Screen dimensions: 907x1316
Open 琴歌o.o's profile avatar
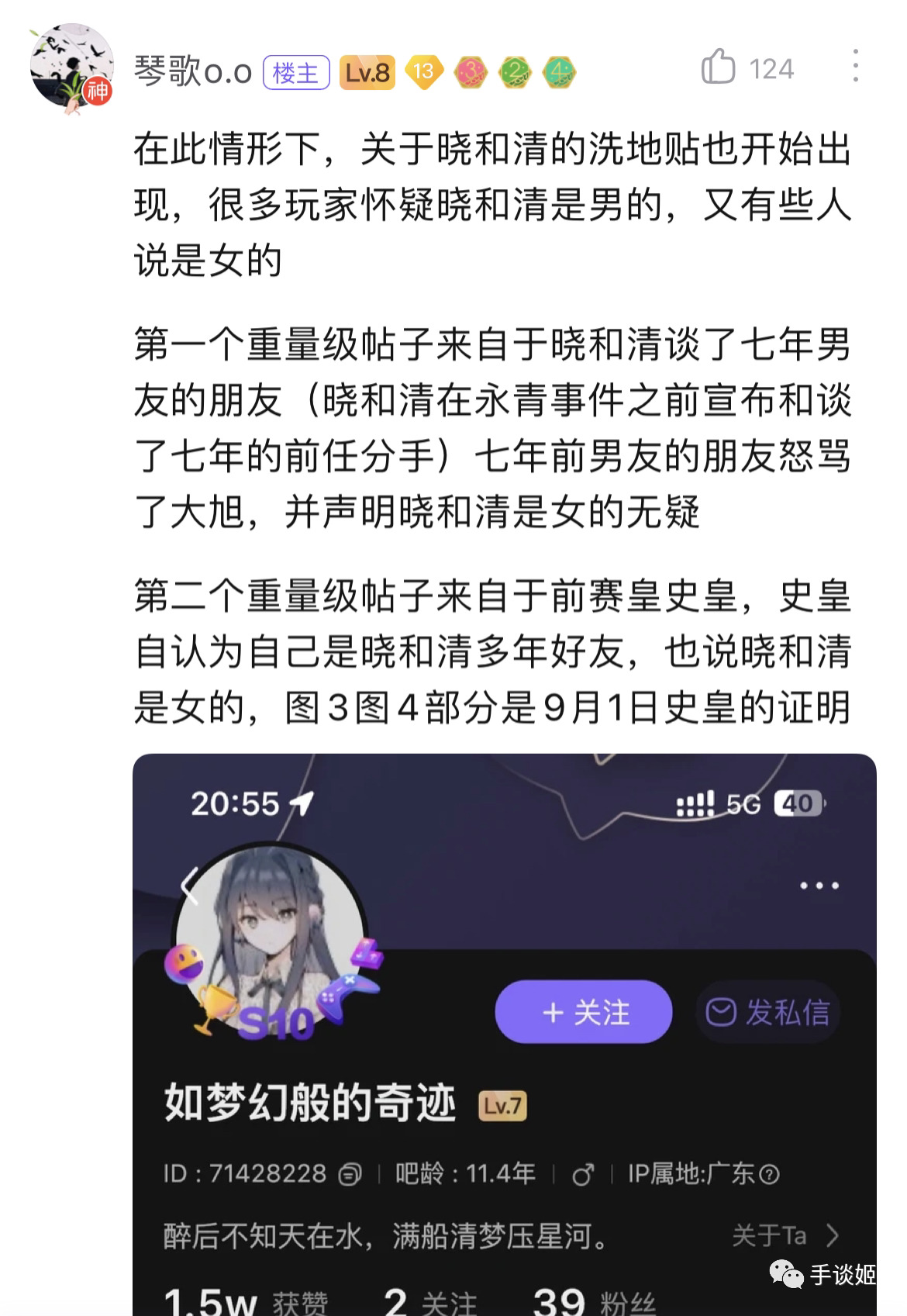tap(71, 69)
